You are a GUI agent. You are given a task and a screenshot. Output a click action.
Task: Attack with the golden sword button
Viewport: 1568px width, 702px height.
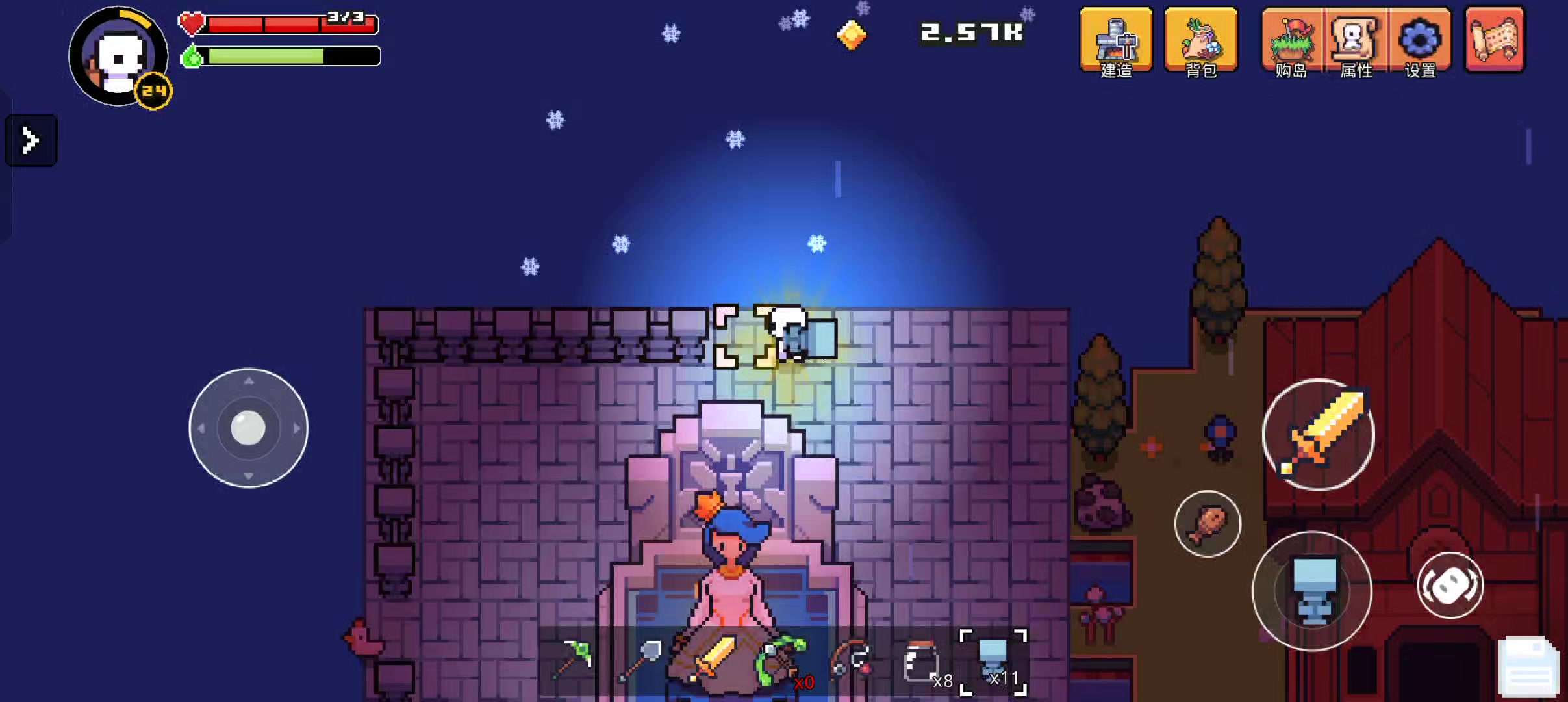pyautogui.click(x=1319, y=434)
